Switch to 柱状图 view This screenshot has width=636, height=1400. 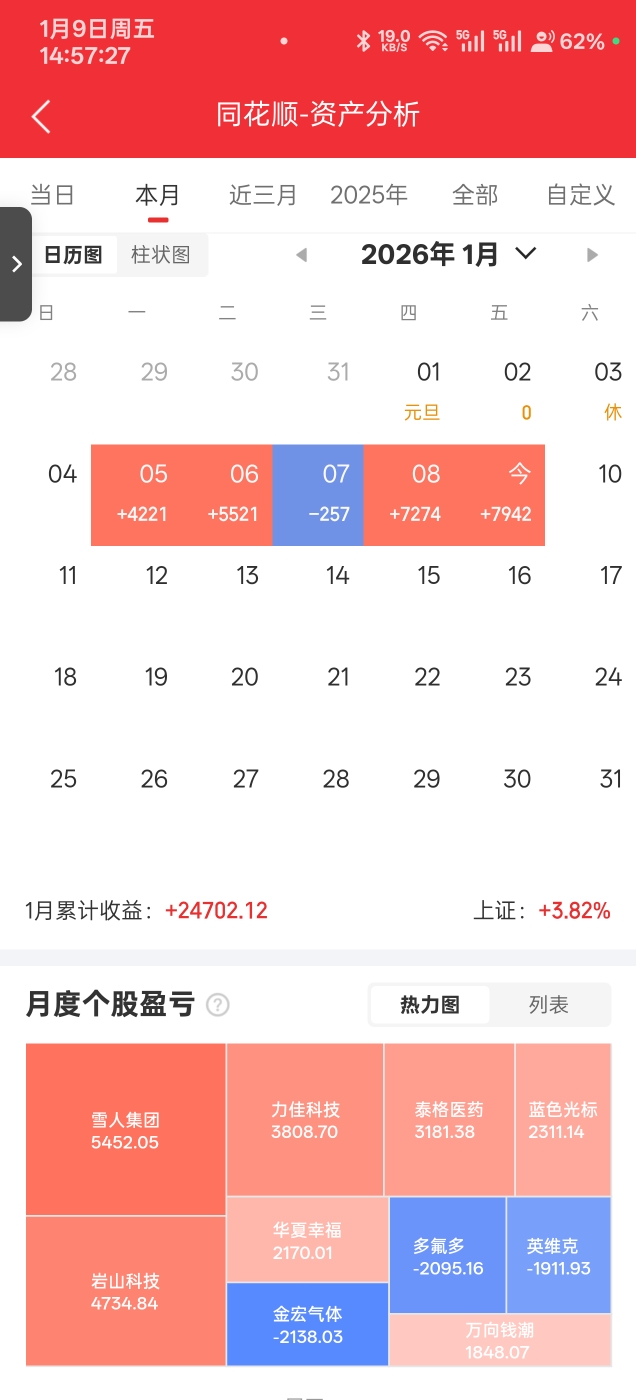[161, 255]
